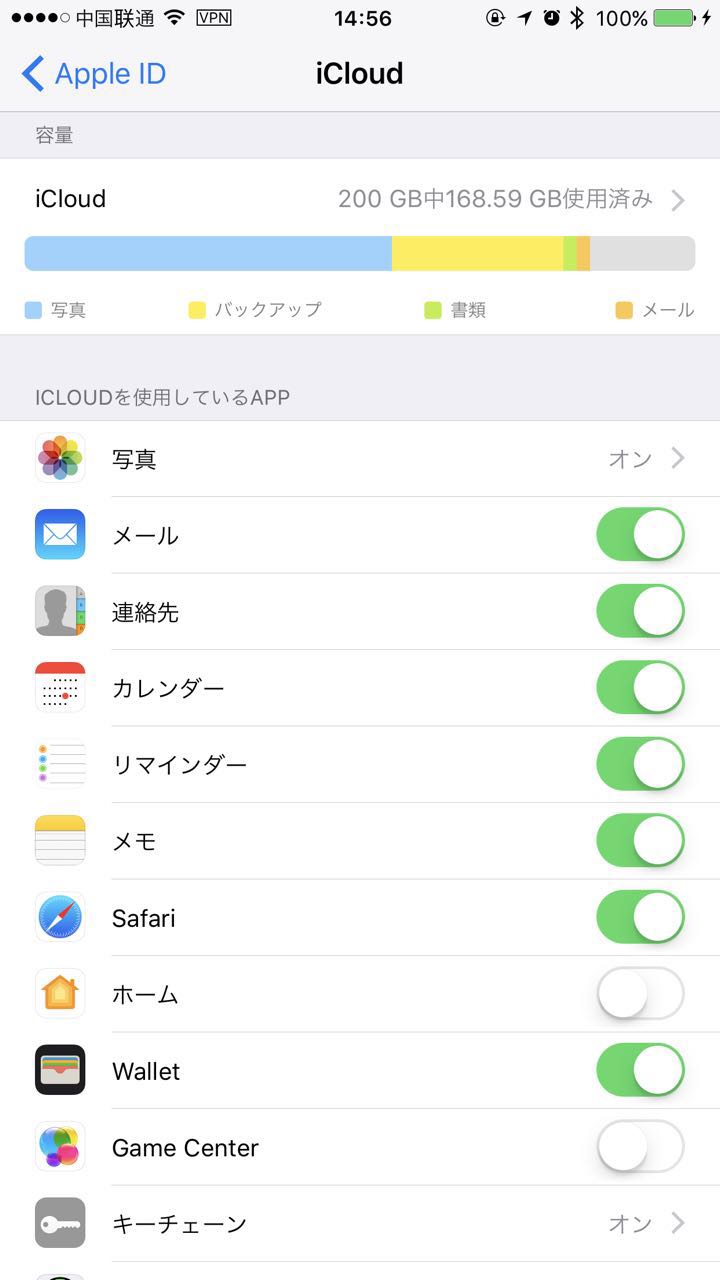Toggle カレンダー switch off

[x=640, y=688]
